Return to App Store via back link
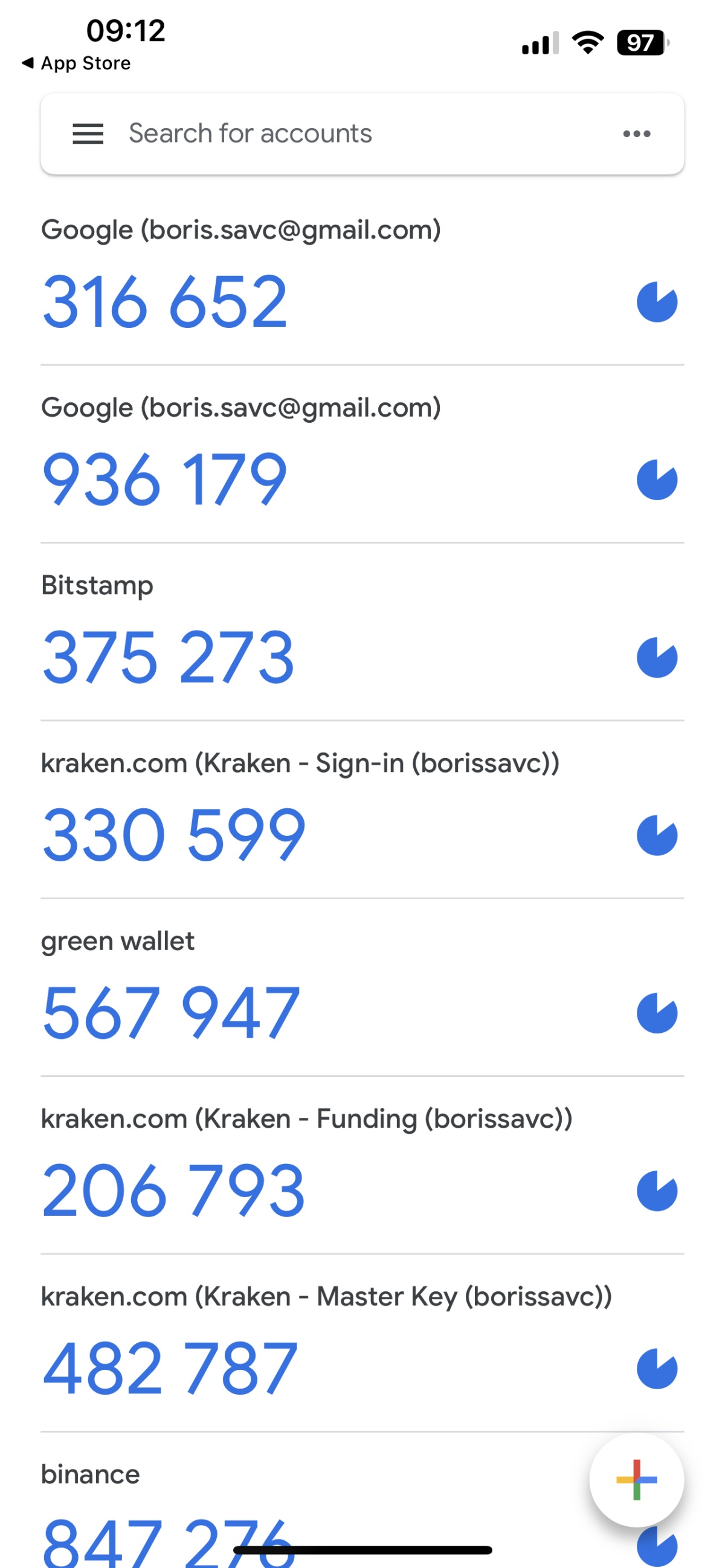This screenshot has width=725, height=1568. [76, 63]
